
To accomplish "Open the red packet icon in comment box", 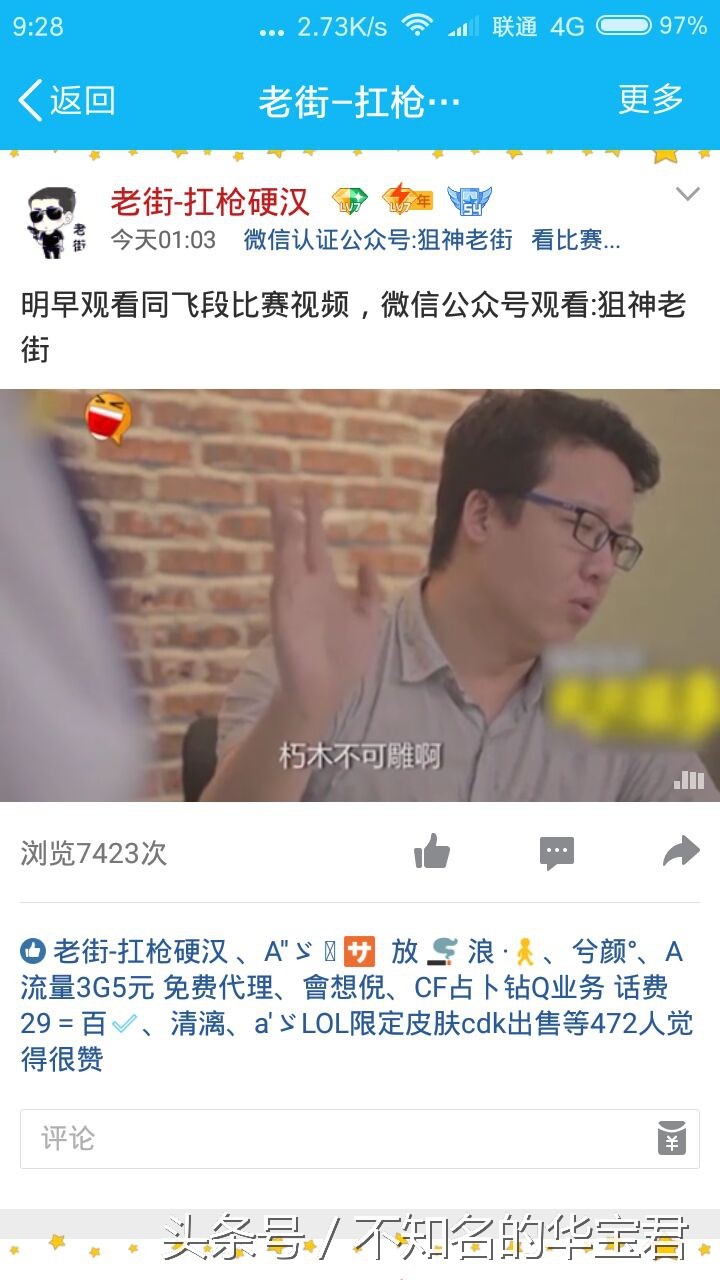I will point(671,1138).
